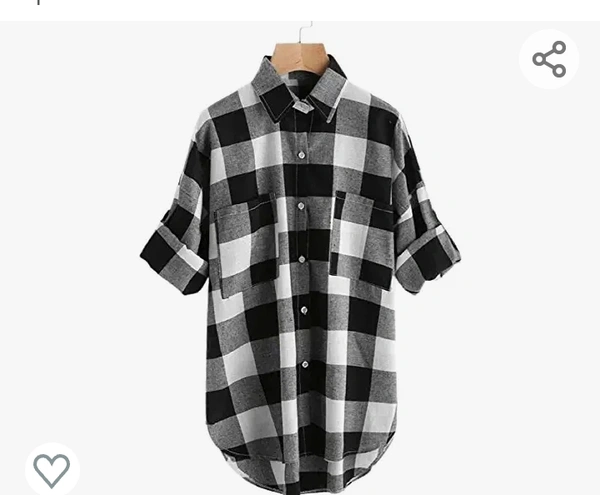Open the plaid shirt product image

point(300,260)
